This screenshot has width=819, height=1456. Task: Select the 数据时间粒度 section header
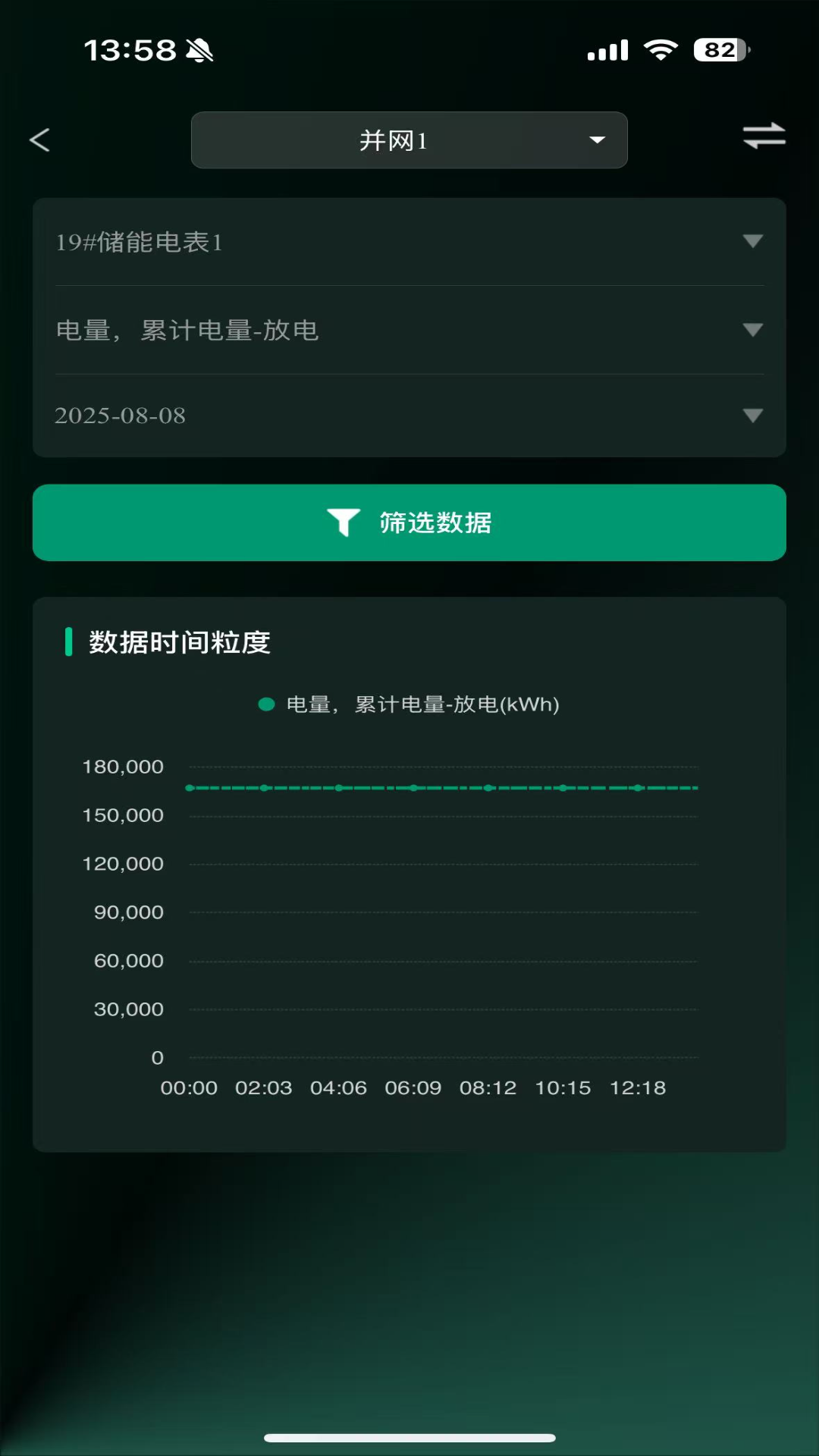(179, 642)
